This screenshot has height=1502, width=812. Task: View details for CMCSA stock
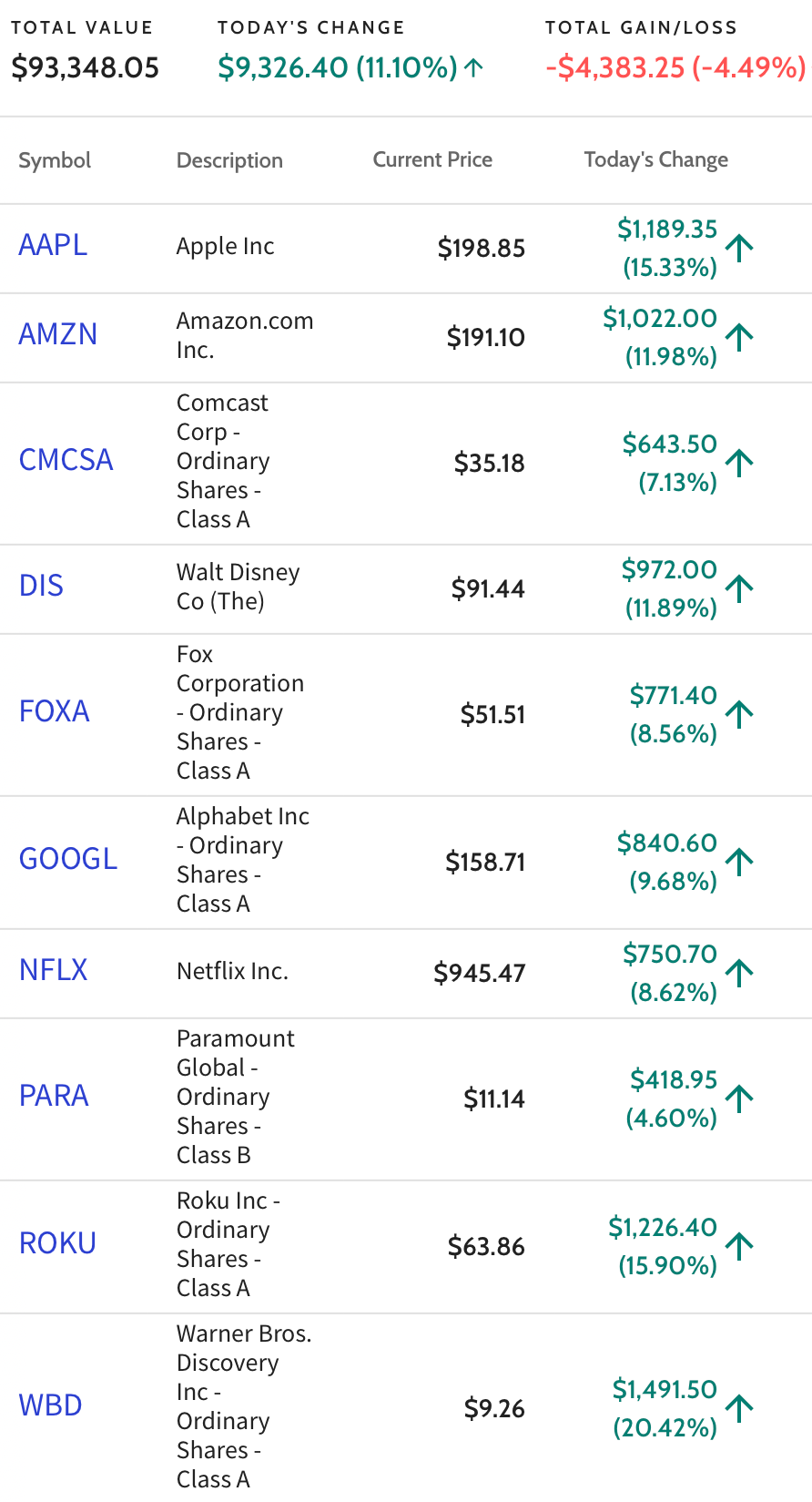(66, 460)
